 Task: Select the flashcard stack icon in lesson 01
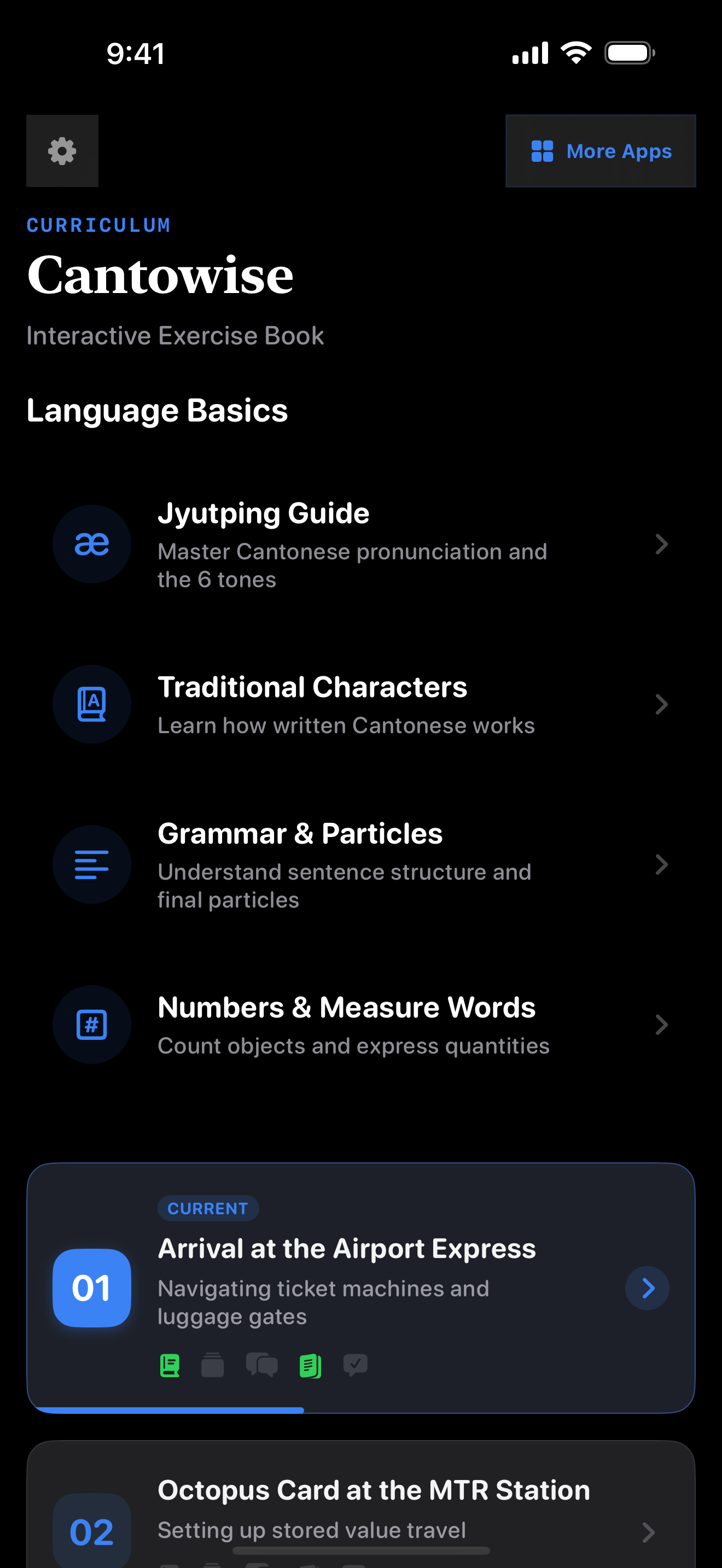(213, 1364)
